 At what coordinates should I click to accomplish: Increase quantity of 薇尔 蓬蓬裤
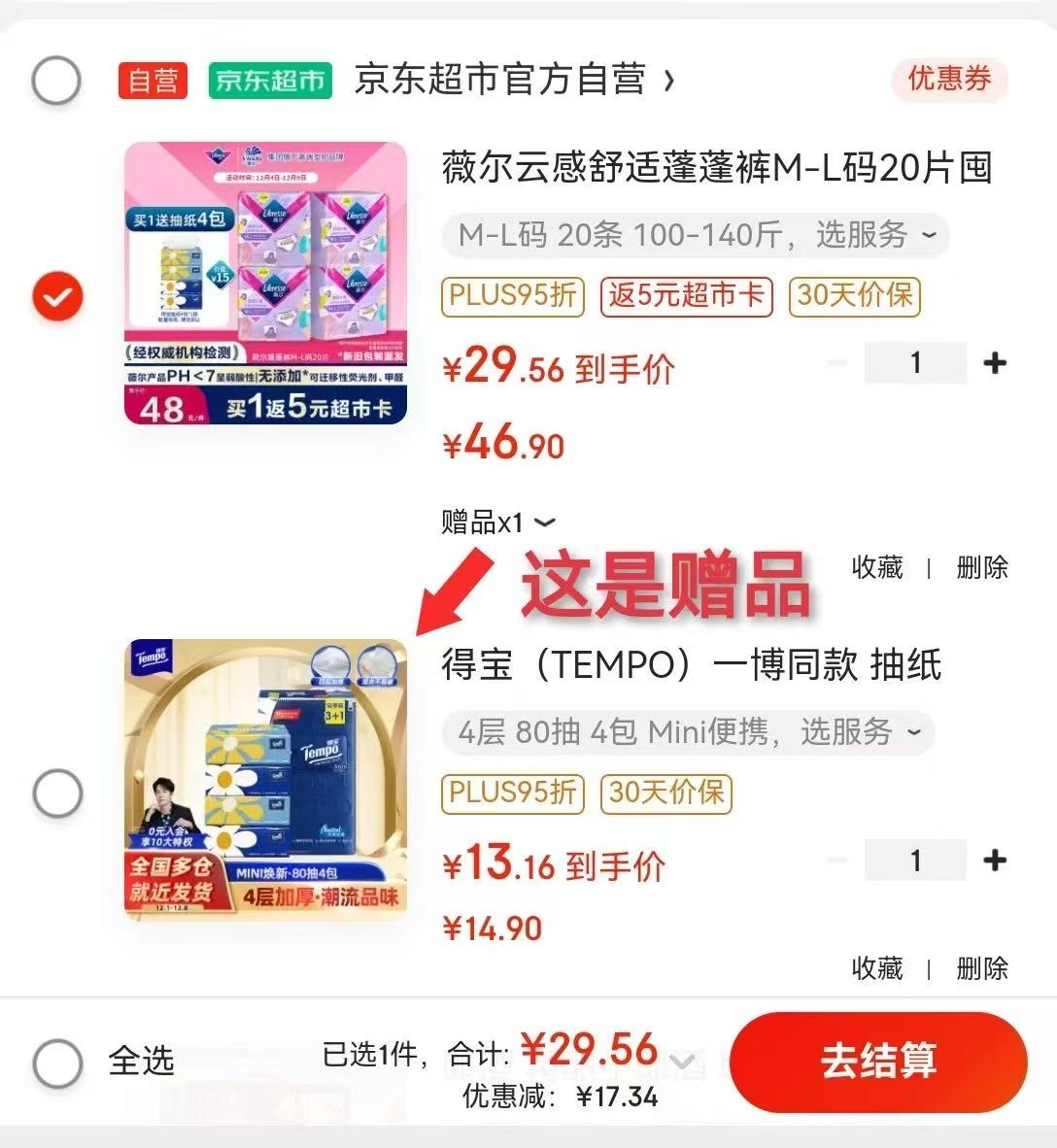[x=994, y=363]
